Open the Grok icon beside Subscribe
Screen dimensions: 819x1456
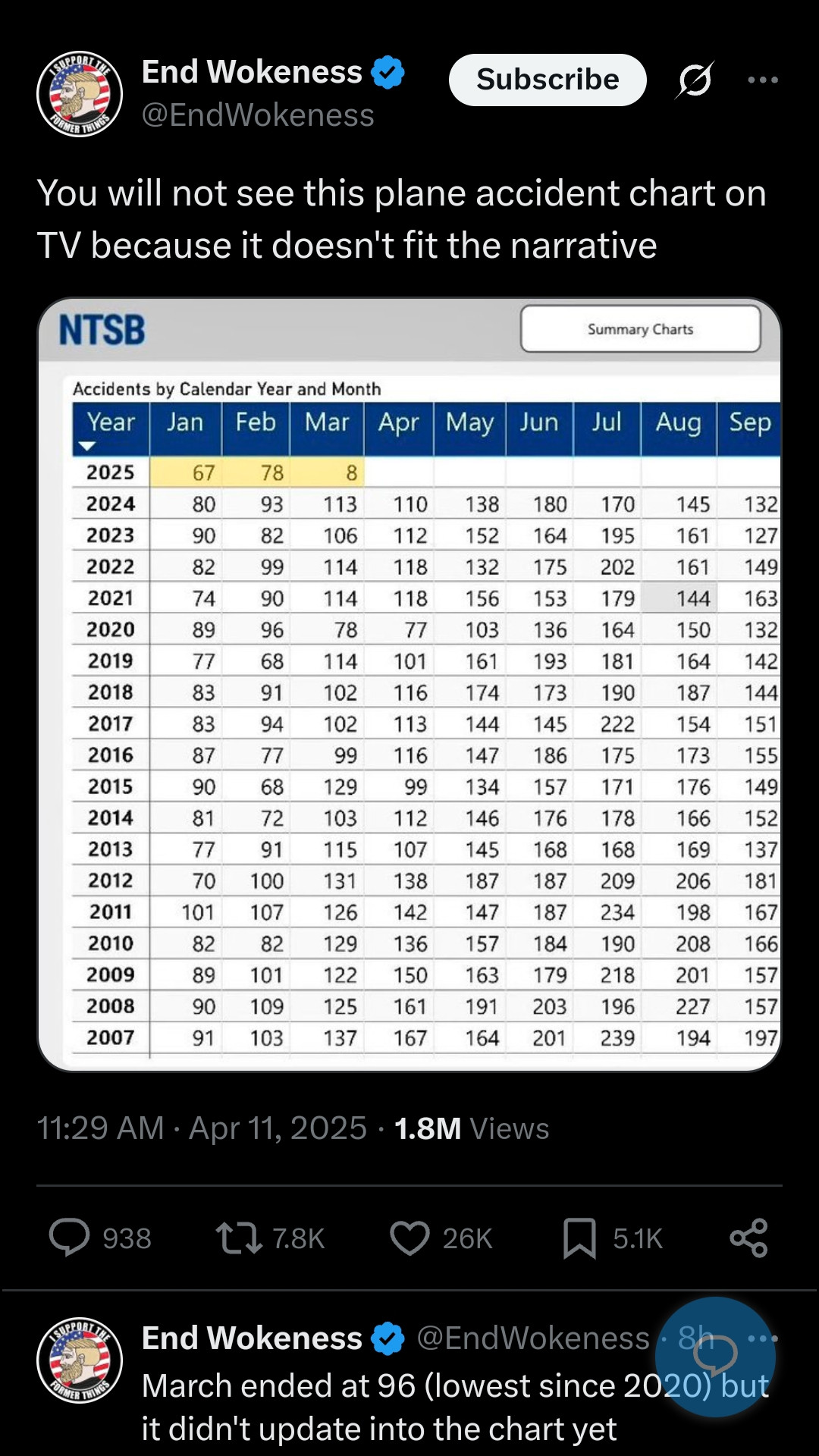click(695, 80)
